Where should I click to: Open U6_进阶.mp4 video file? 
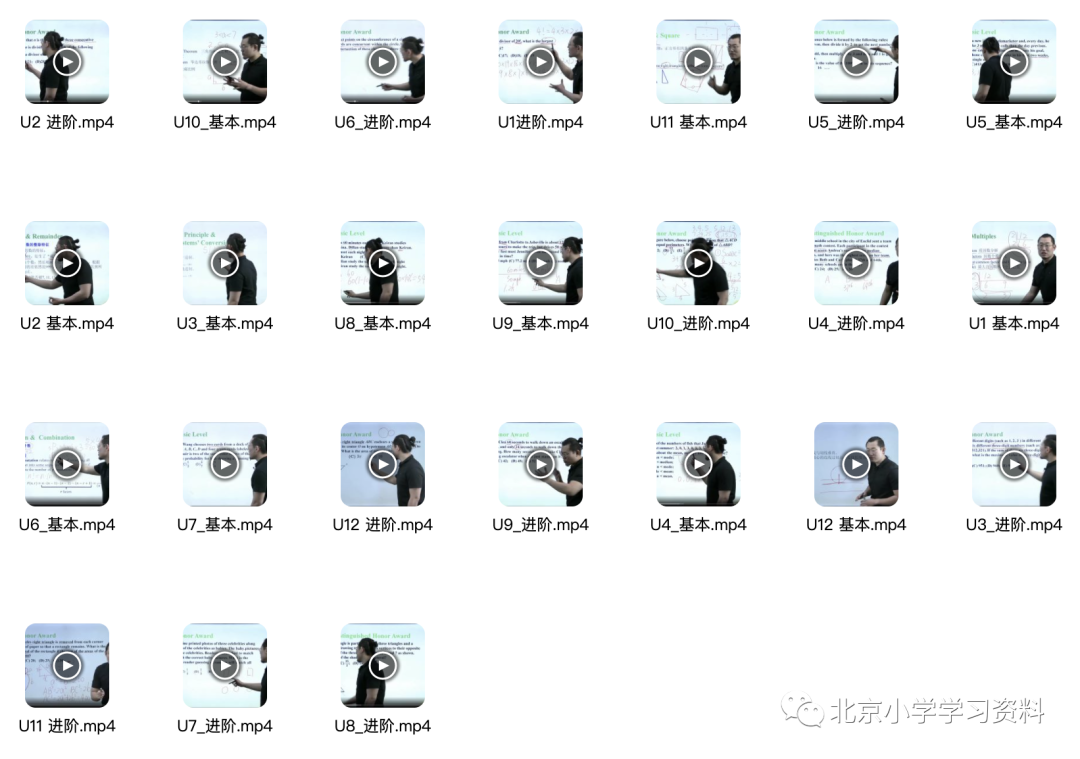[383, 62]
